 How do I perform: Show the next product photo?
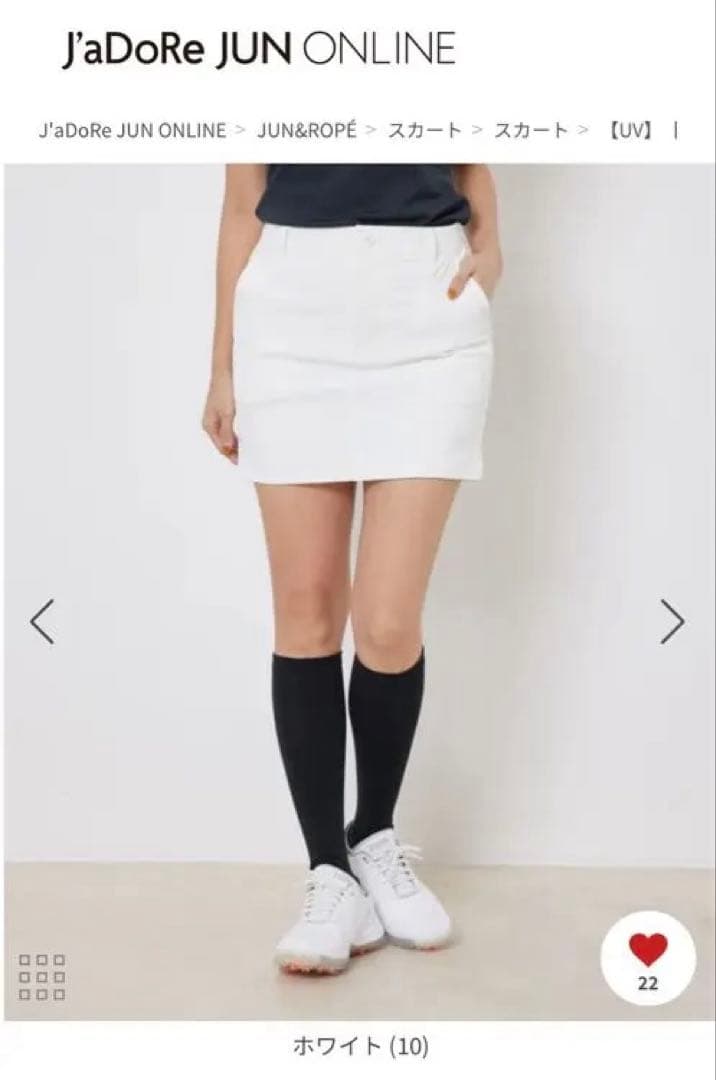(x=673, y=622)
